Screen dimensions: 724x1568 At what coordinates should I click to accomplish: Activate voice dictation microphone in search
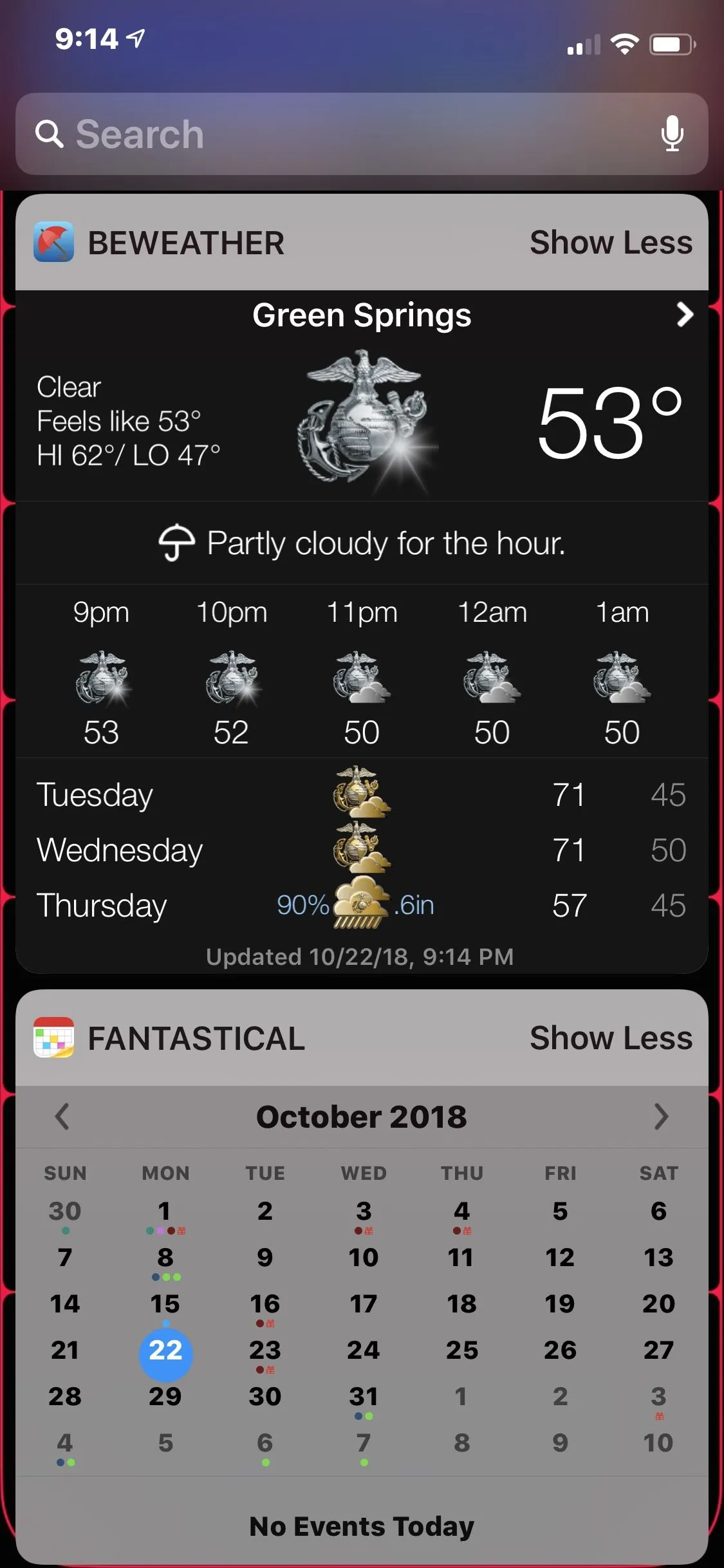672,134
